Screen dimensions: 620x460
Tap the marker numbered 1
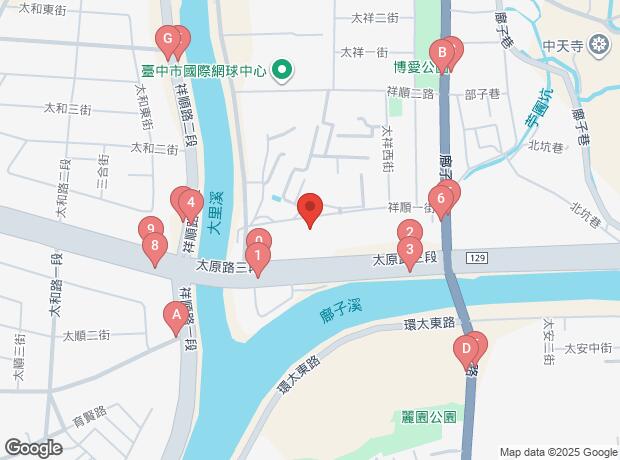coord(257,258)
